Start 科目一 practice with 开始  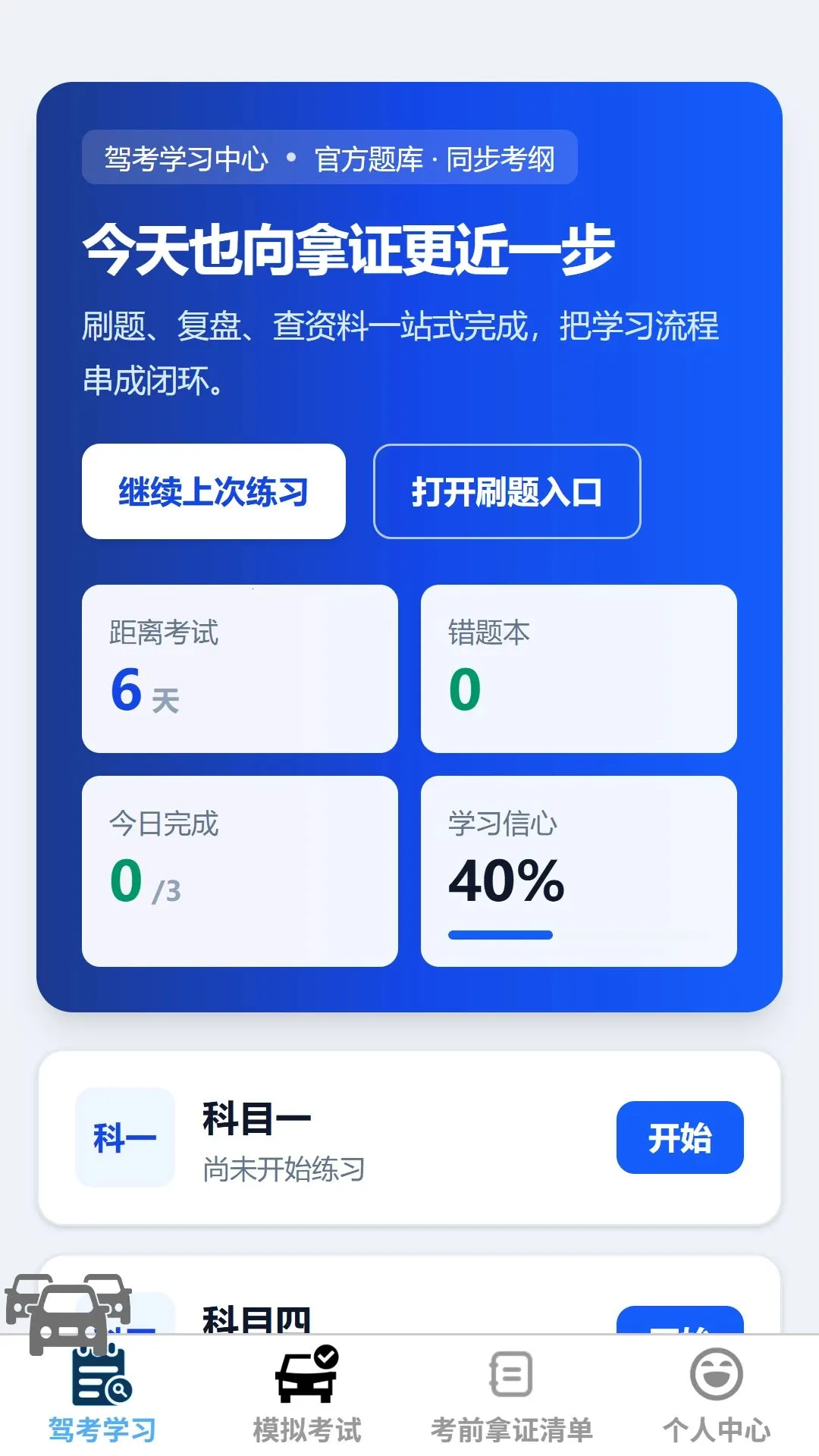679,1137
